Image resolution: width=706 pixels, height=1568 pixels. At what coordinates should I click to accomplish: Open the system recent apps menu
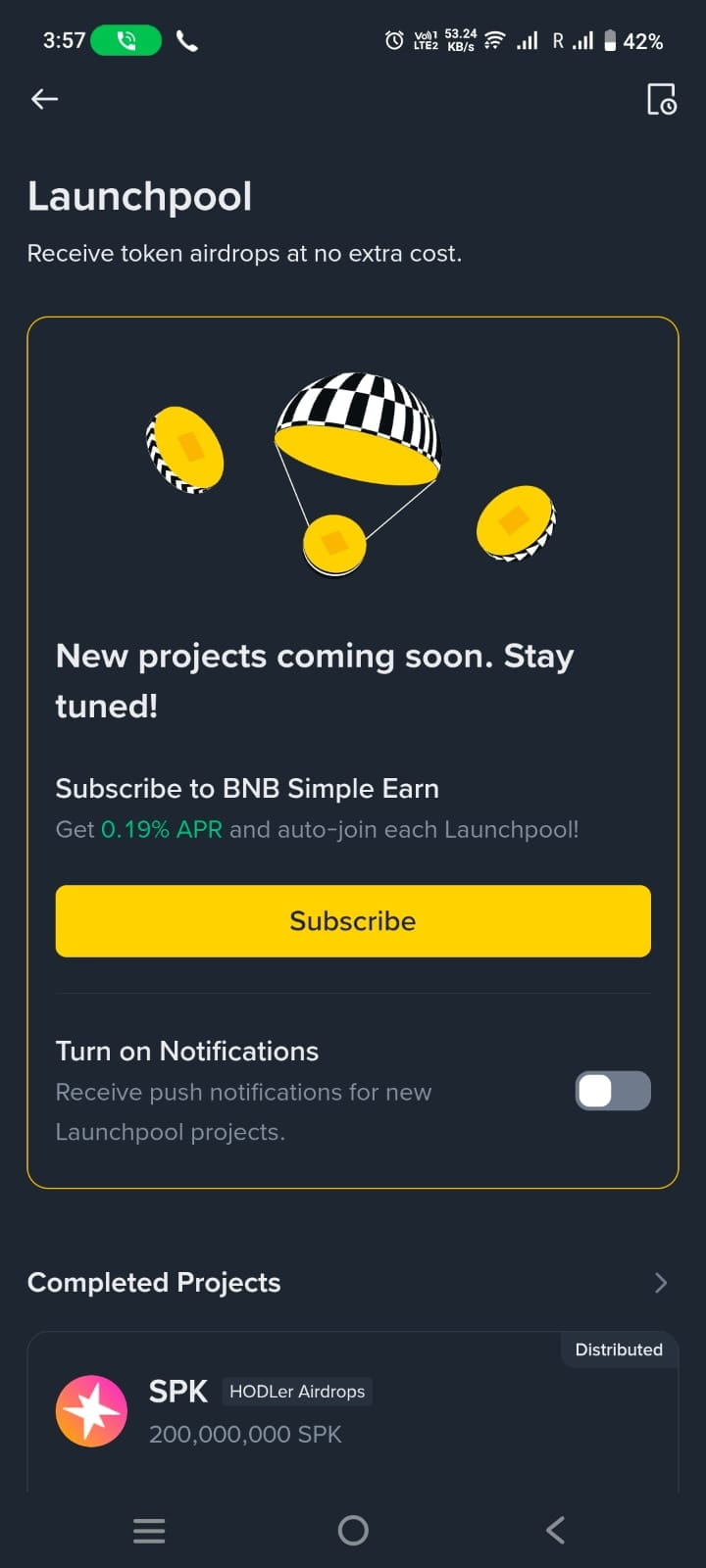[x=149, y=1530]
